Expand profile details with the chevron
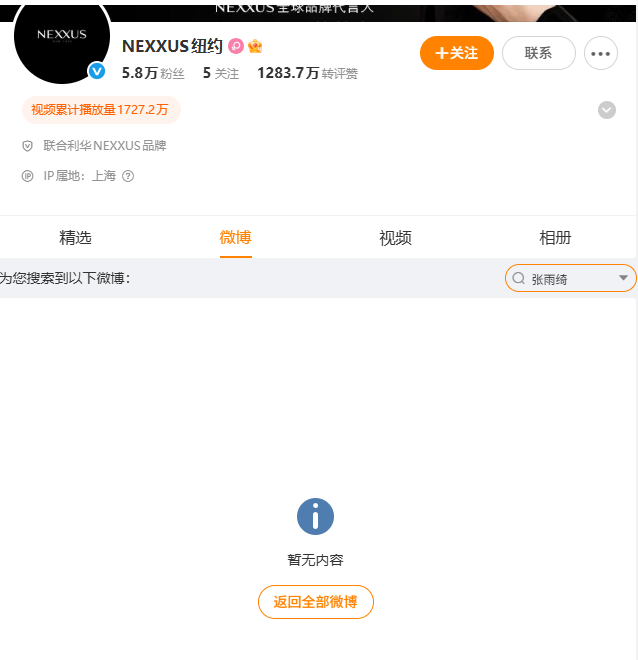 tap(607, 110)
